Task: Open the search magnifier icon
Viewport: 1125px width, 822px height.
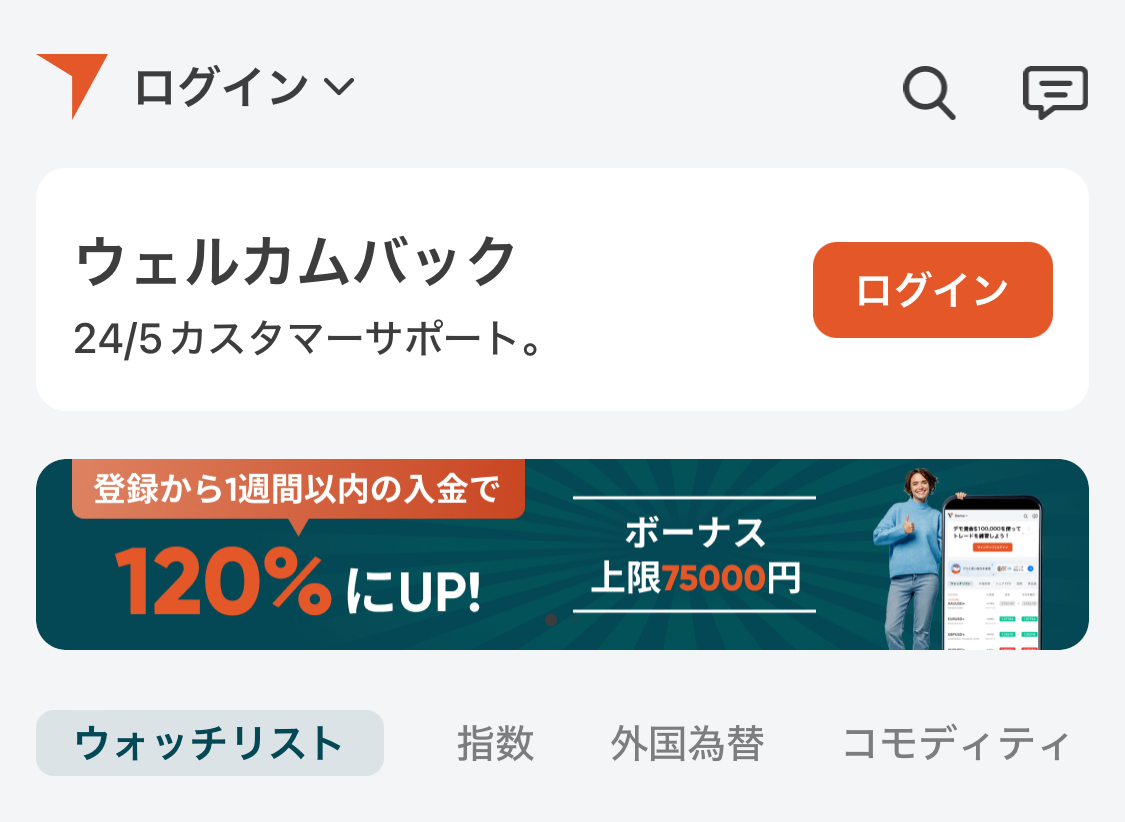Action: (x=929, y=93)
